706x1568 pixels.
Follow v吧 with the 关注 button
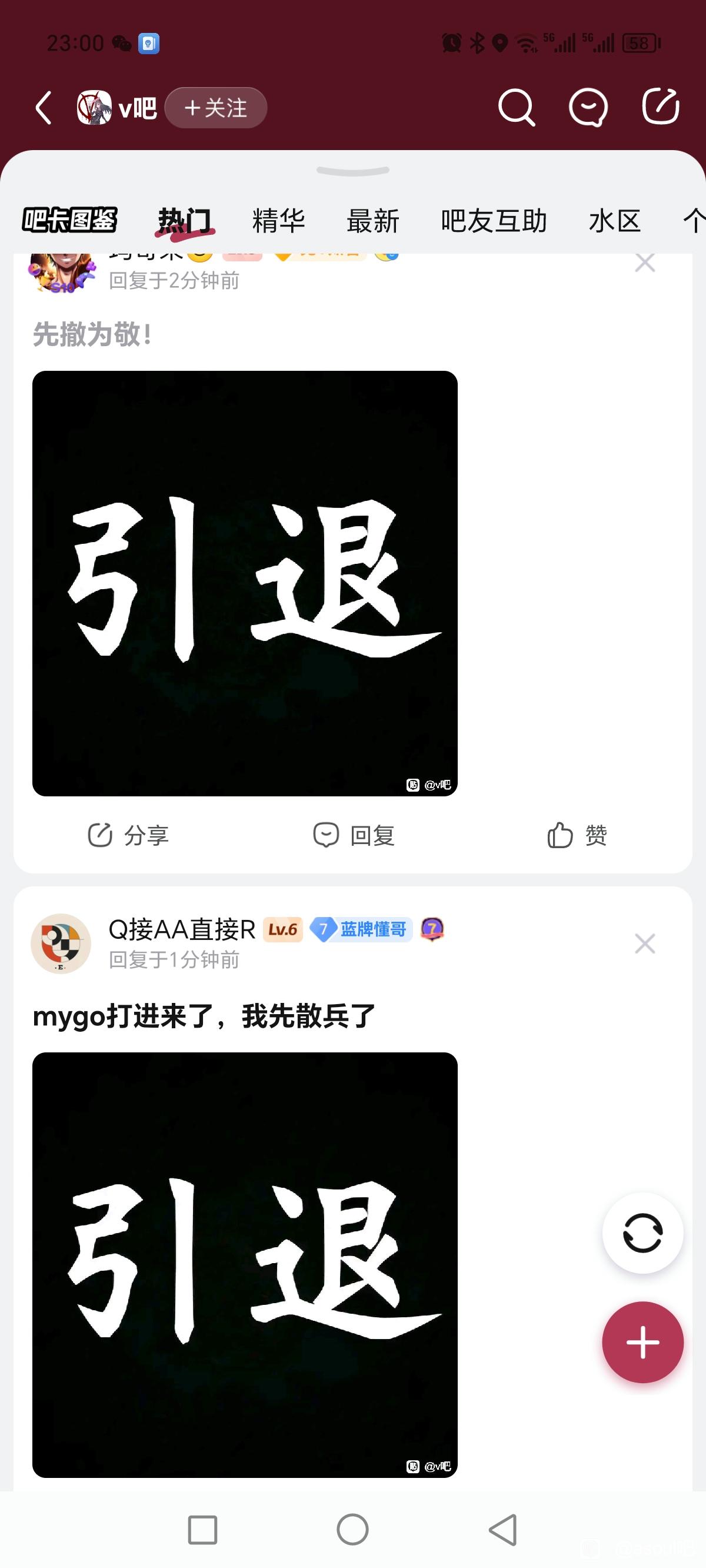point(215,108)
